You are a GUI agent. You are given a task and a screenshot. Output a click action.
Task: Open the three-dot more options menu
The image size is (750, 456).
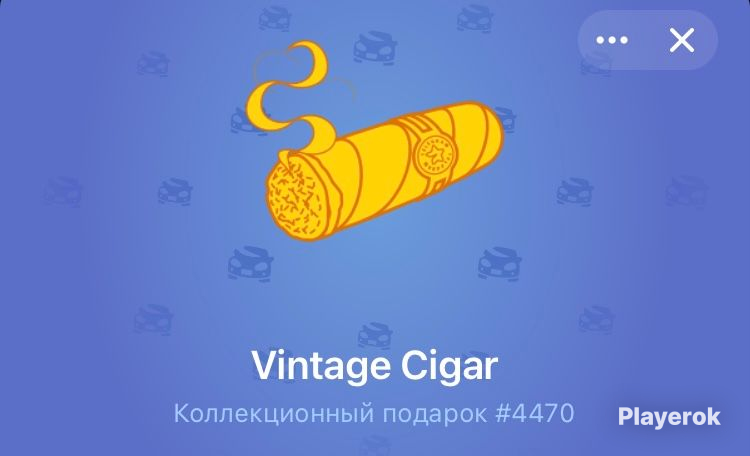(612, 40)
